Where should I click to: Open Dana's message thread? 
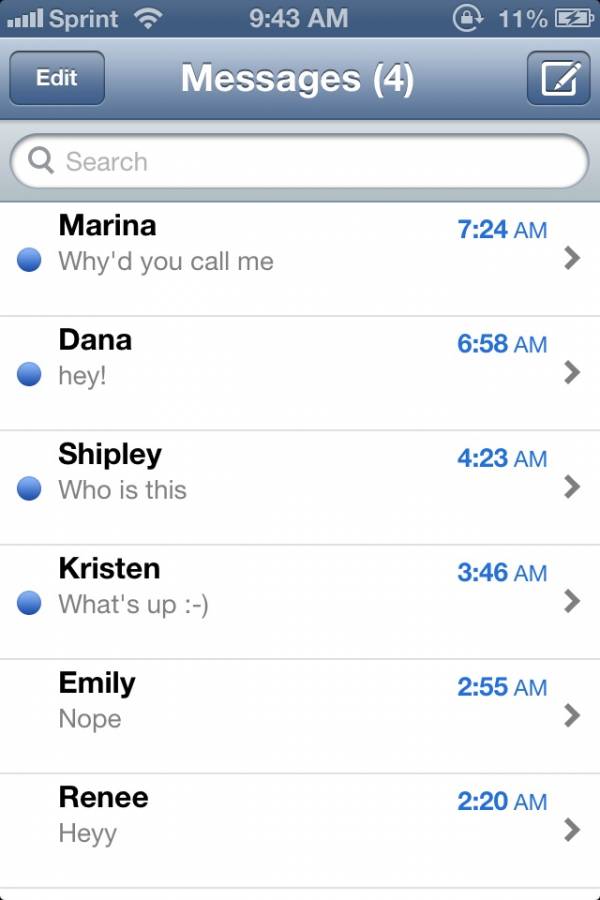coord(300,373)
